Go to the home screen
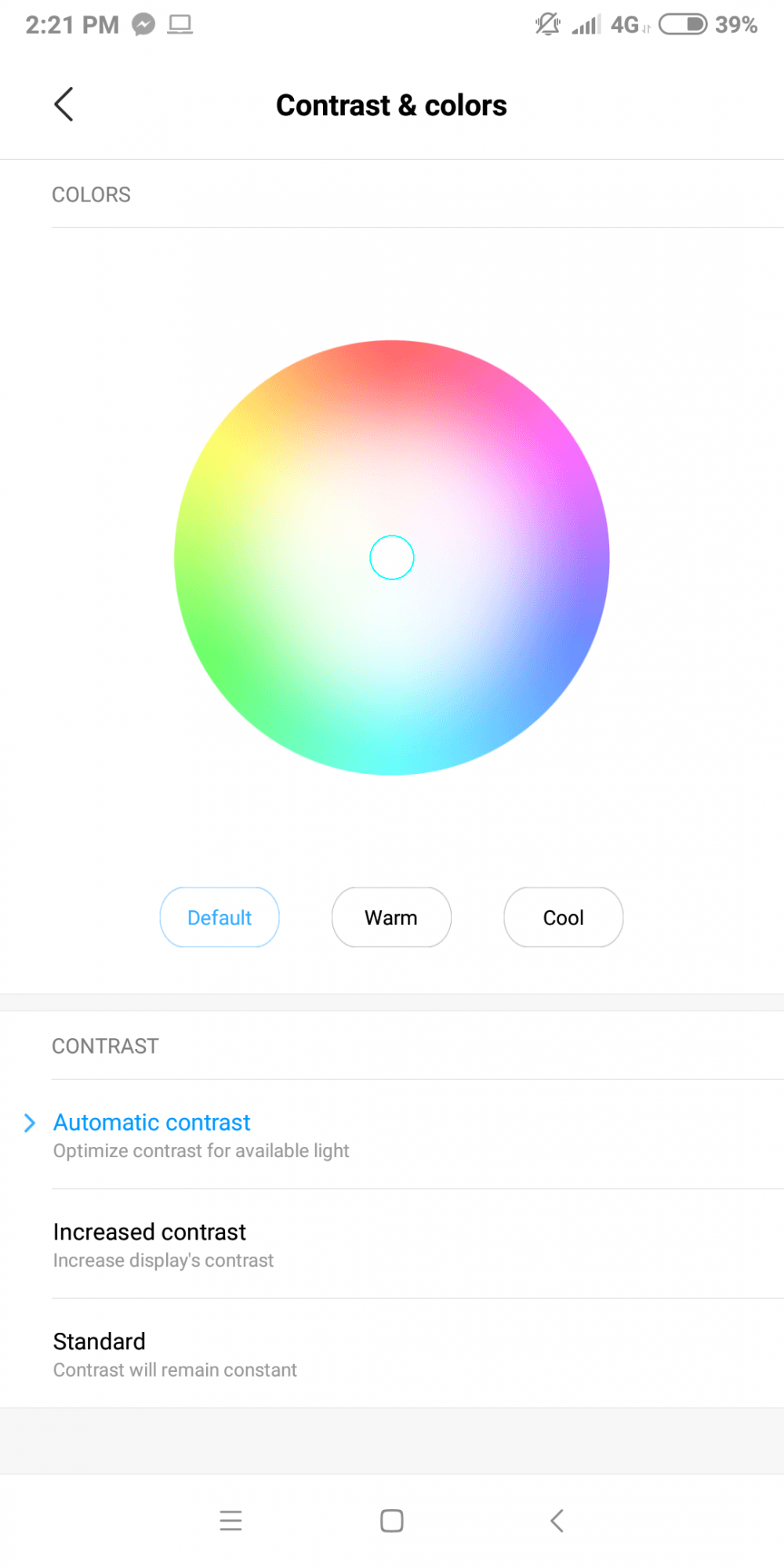Screen dimensions: 784x1568 (392, 1521)
